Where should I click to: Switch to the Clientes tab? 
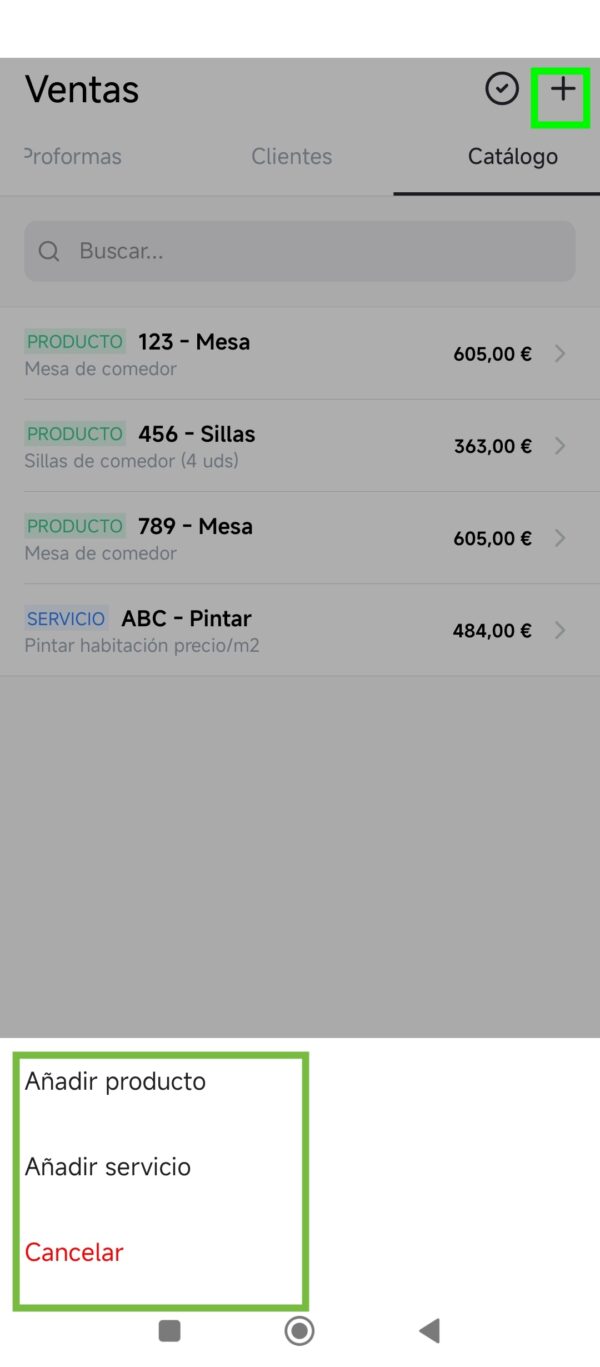(291, 157)
